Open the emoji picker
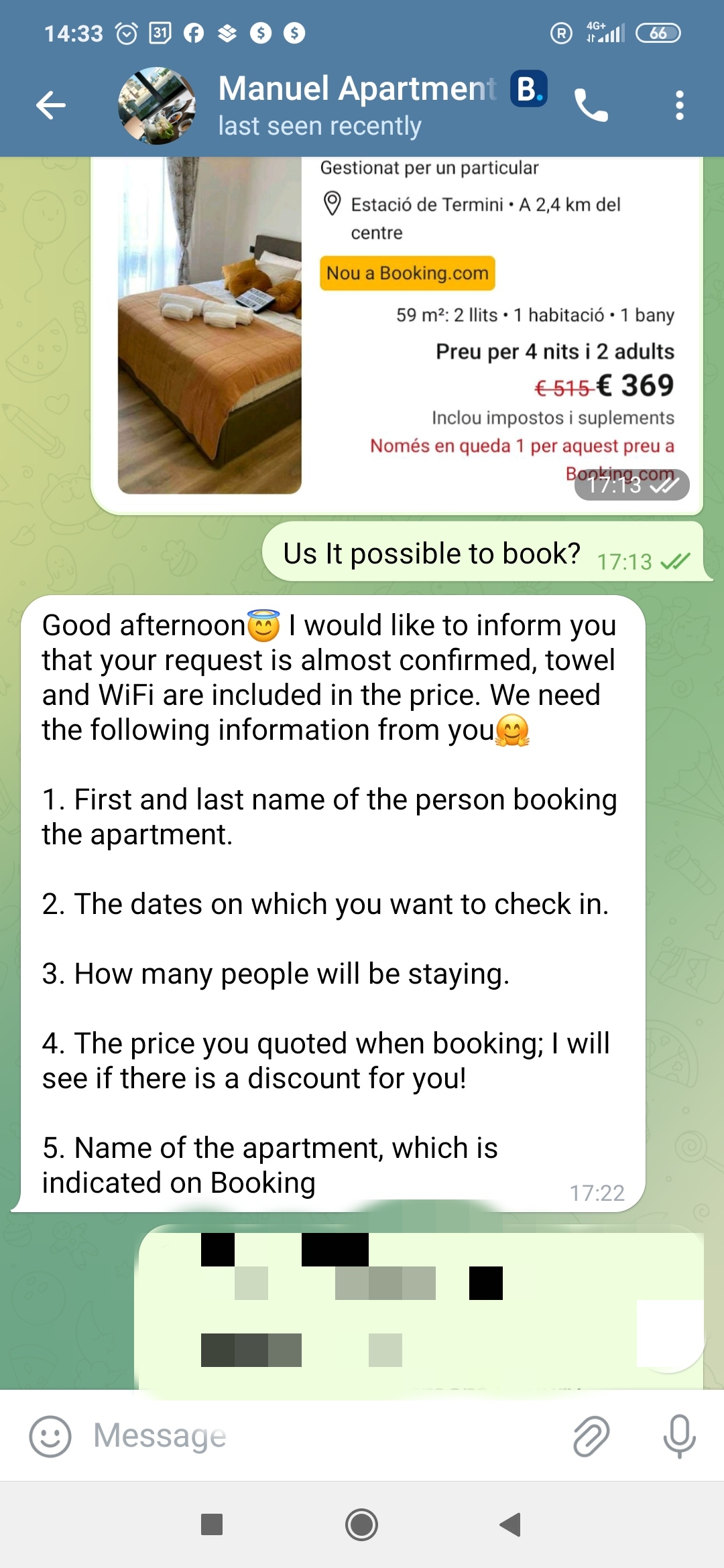 [x=50, y=1436]
